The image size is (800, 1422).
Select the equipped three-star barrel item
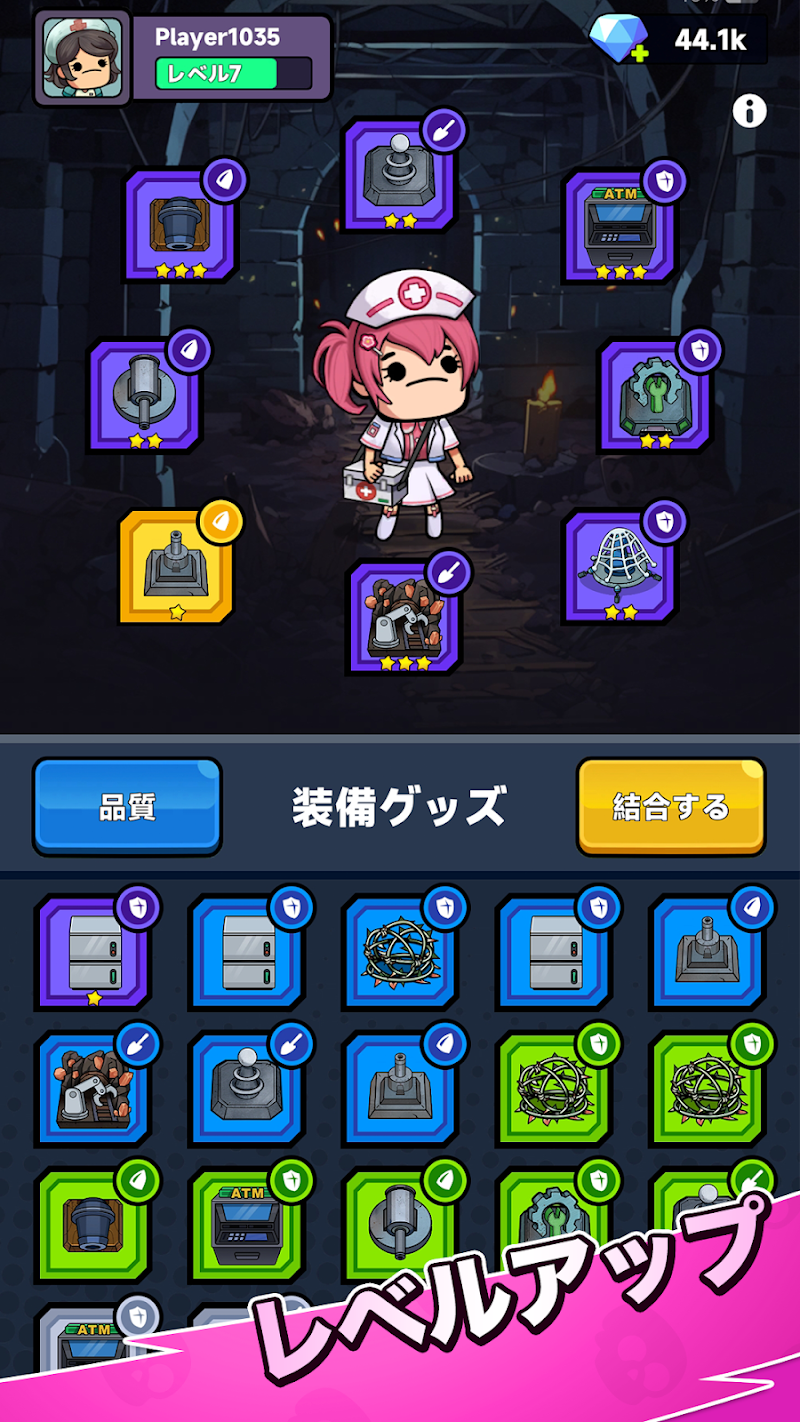pos(180,227)
